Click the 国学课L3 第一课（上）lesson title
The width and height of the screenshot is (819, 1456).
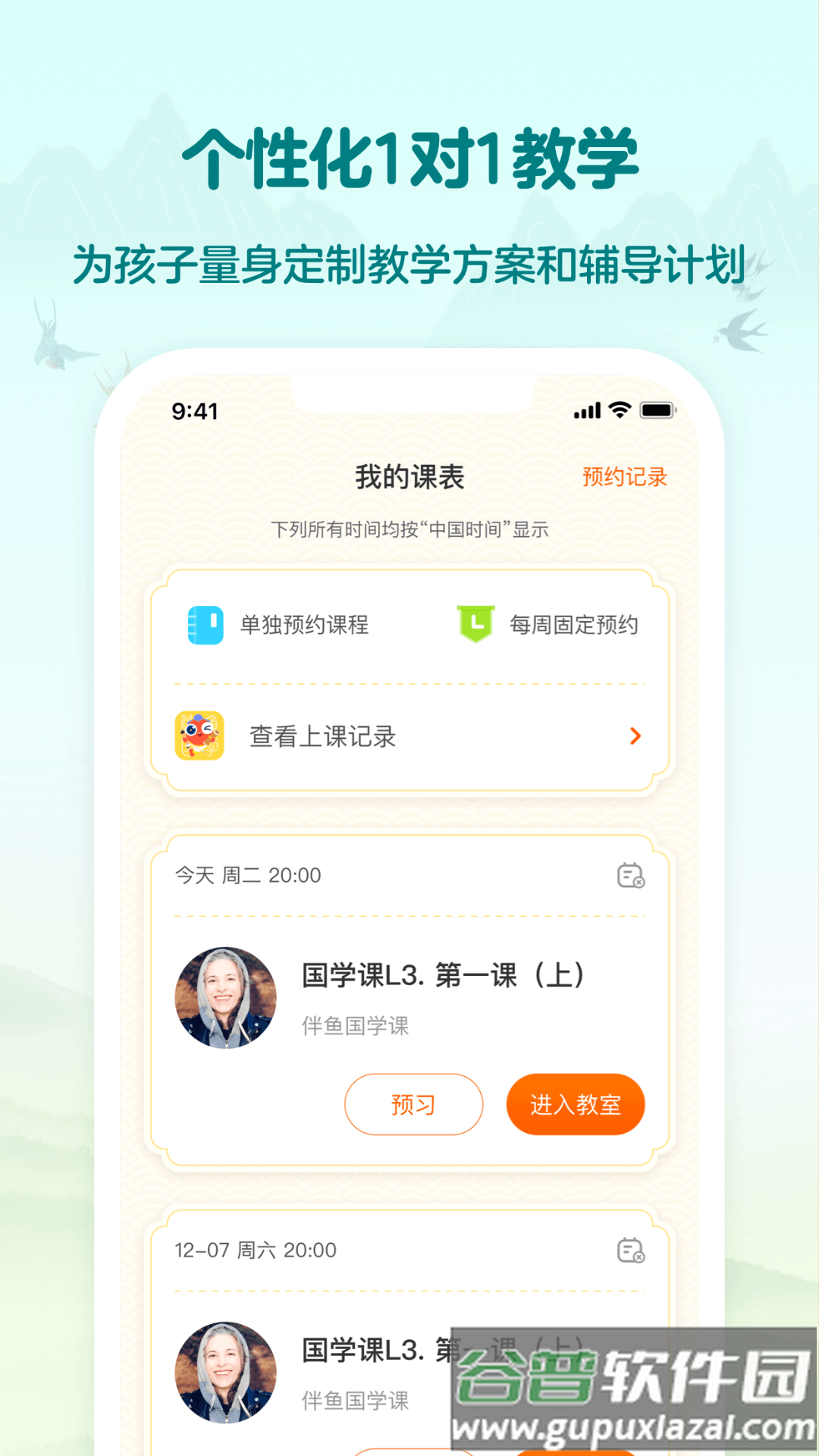pyautogui.click(x=443, y=977)
